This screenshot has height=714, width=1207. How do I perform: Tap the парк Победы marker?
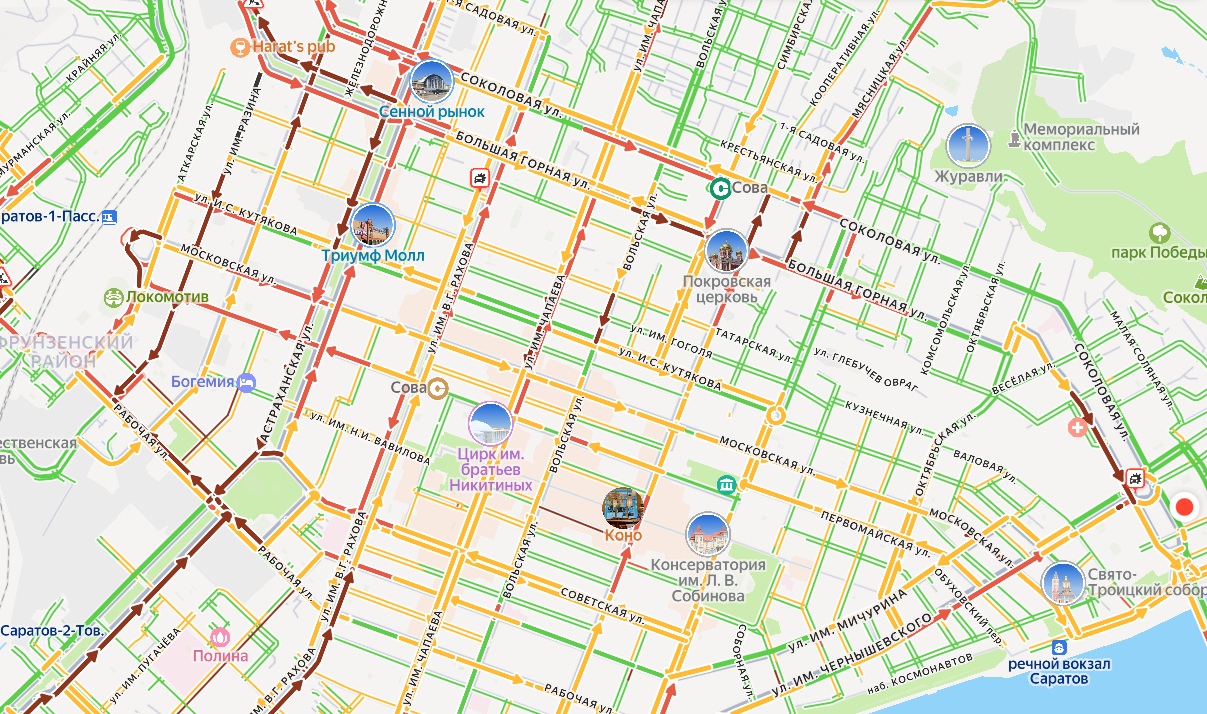[x=1161, y=233]
